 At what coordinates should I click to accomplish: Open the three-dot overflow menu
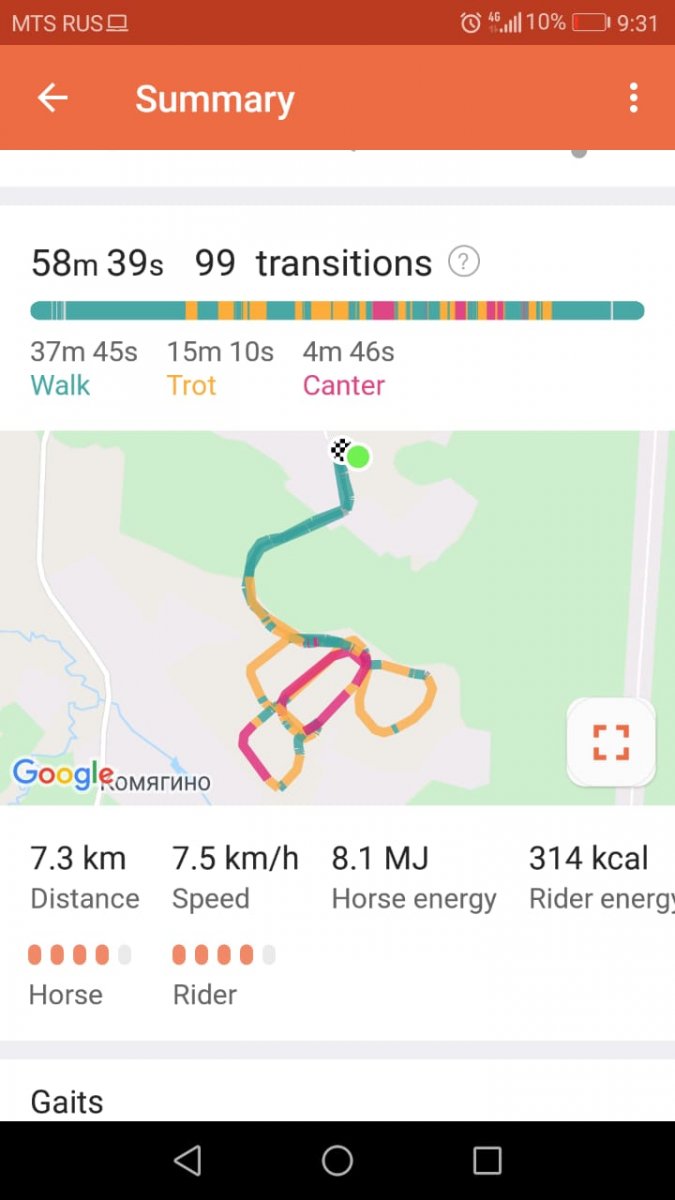[633, 98]
